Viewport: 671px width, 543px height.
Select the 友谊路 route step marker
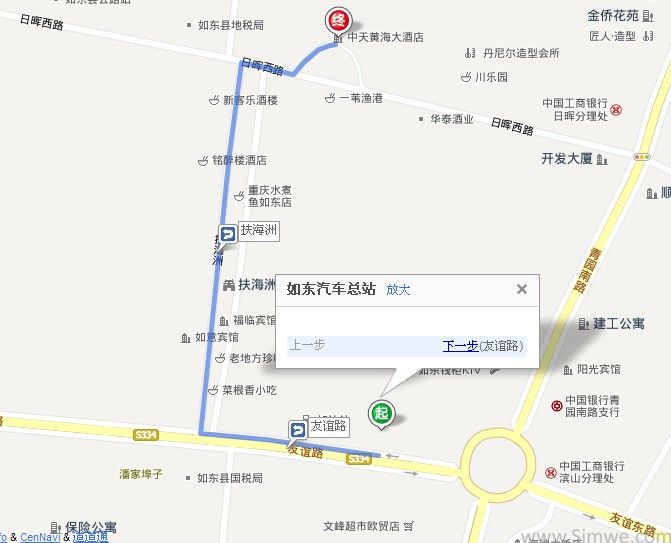pos(299,429)
